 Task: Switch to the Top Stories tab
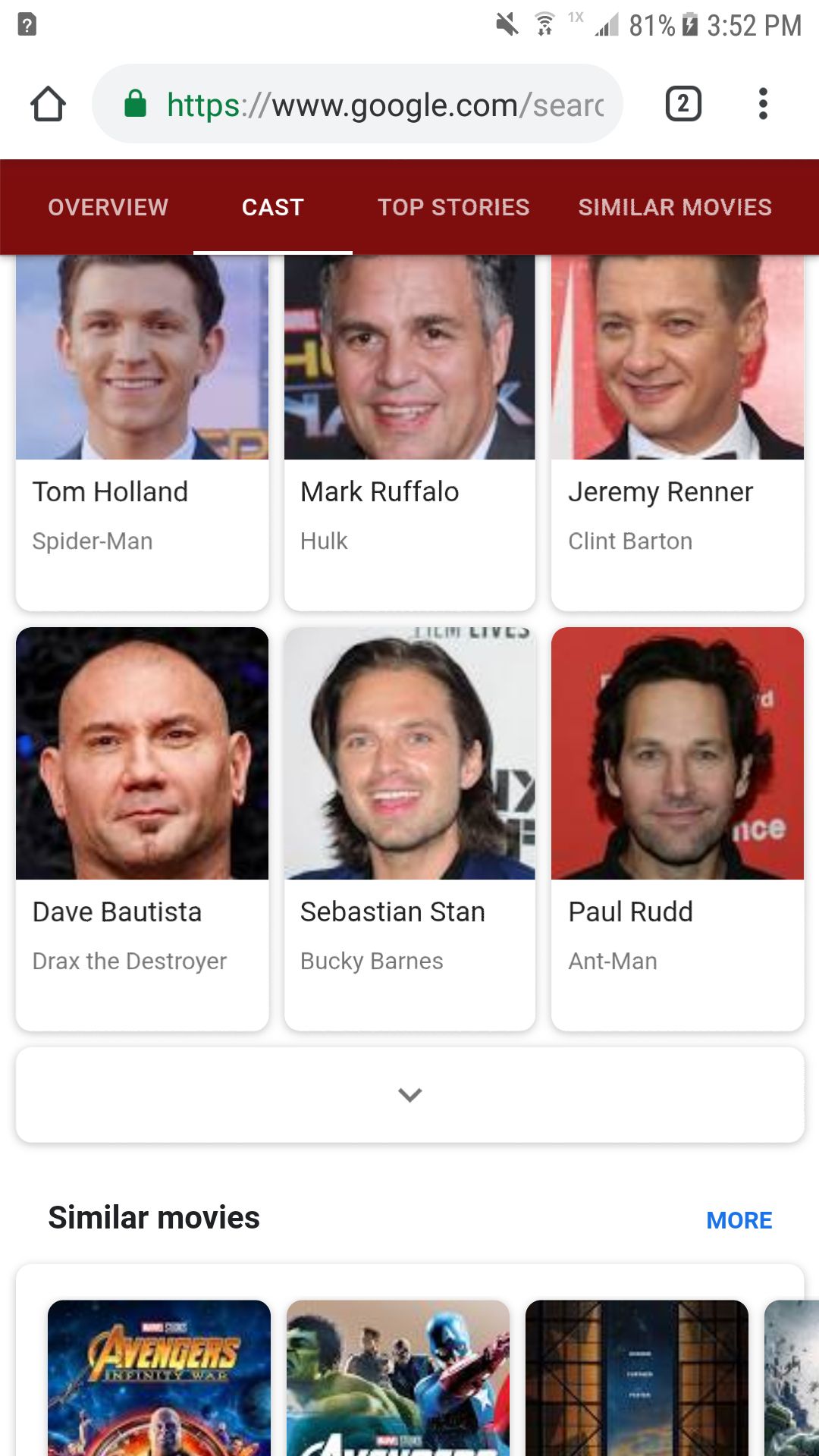click(453, 207)
